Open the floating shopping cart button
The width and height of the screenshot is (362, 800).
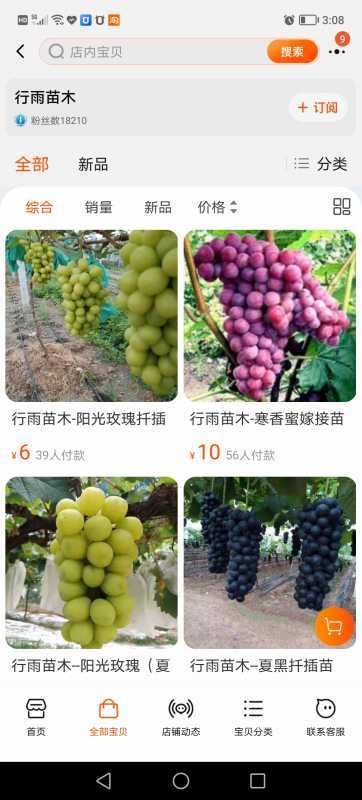coord(334,626)
